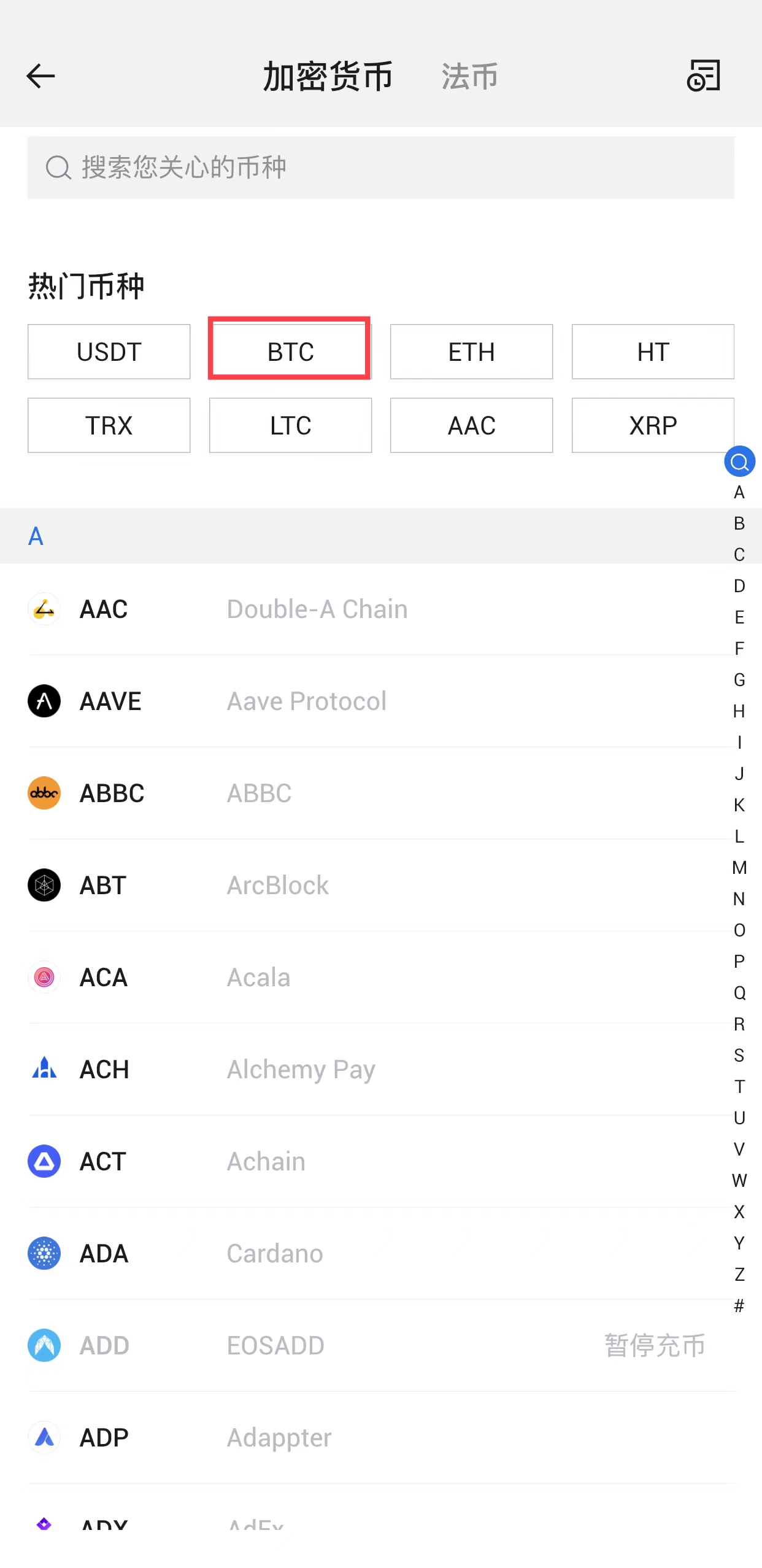Choose XRP from hot coins
Viewport: 762px width, 1568px height.
pyautogui.click(x=652, y=425)
